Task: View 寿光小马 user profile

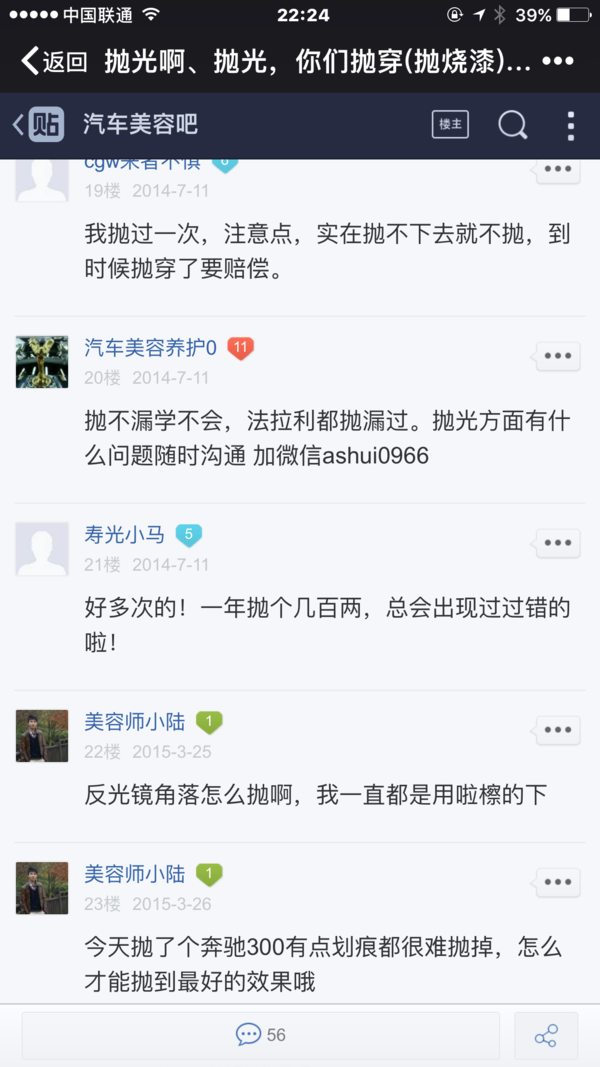Action: [x=125, y=535]
